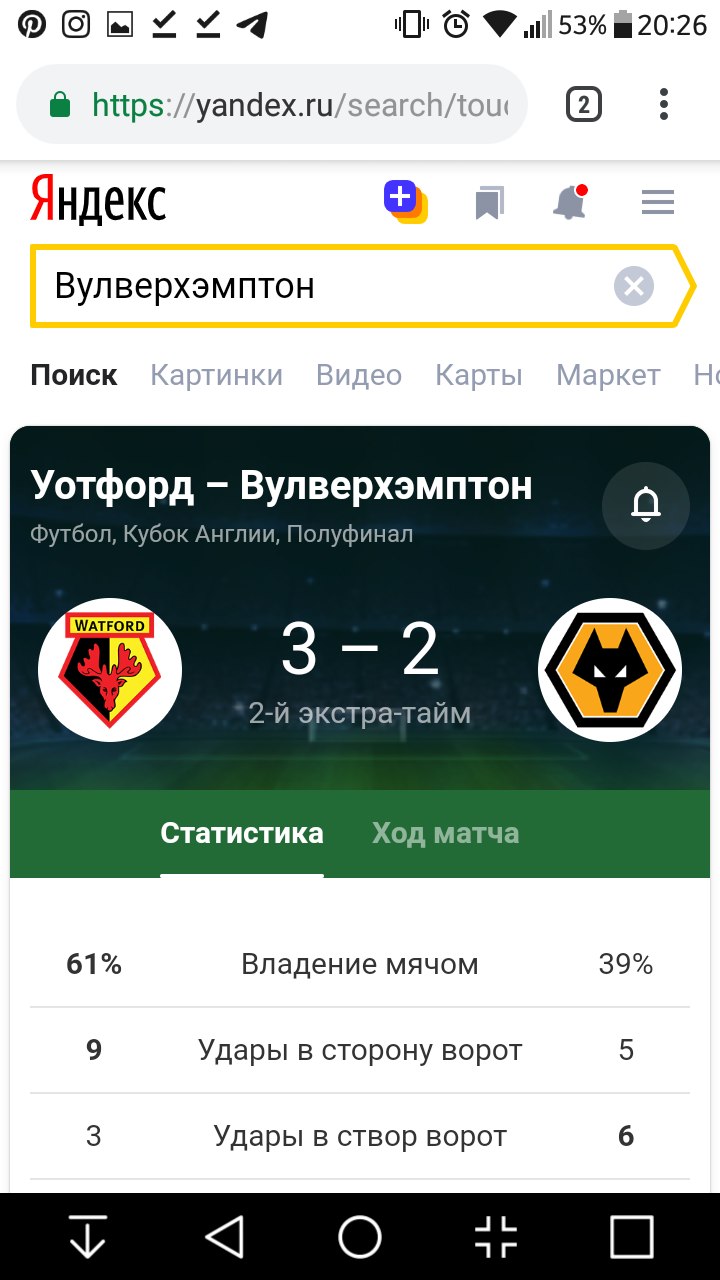Open the Yandex plus collections icon
Screen dimensions: 720x1280
(x=405, y=201)
